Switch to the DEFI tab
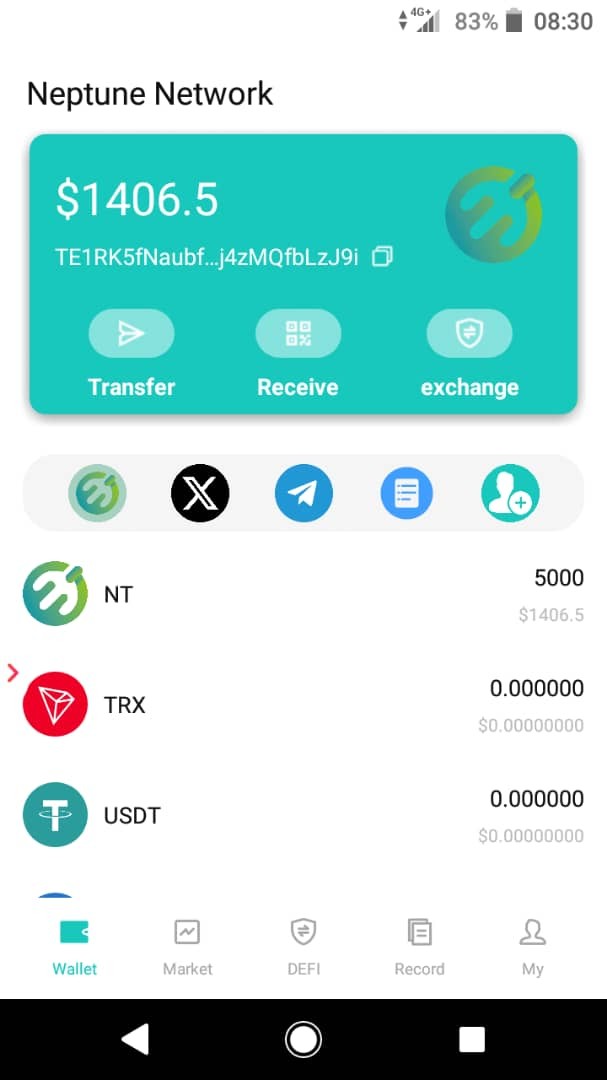Viewport: 607px width, 1080px height. pyautogui.click(x=302, y=946)
